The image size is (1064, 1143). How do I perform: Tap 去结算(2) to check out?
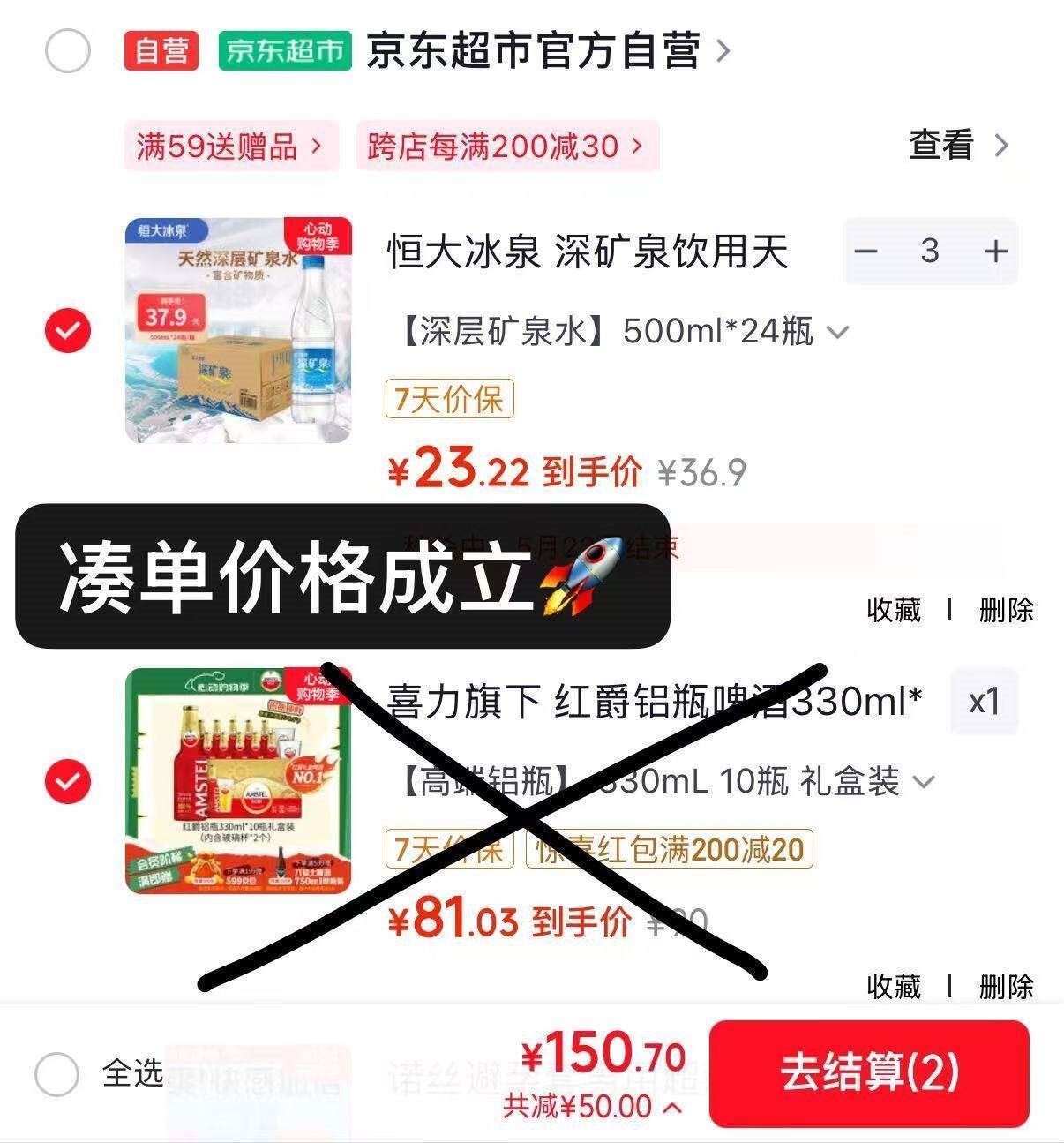(869, 1073)
